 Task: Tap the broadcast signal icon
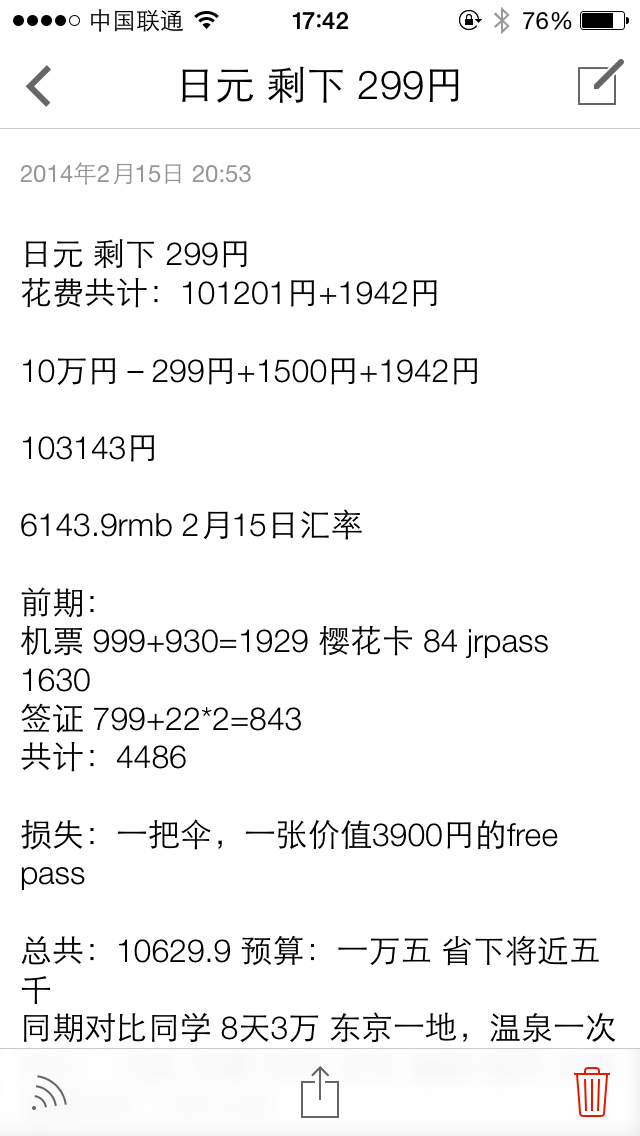pyautogui.click(x=49, y=1094)
